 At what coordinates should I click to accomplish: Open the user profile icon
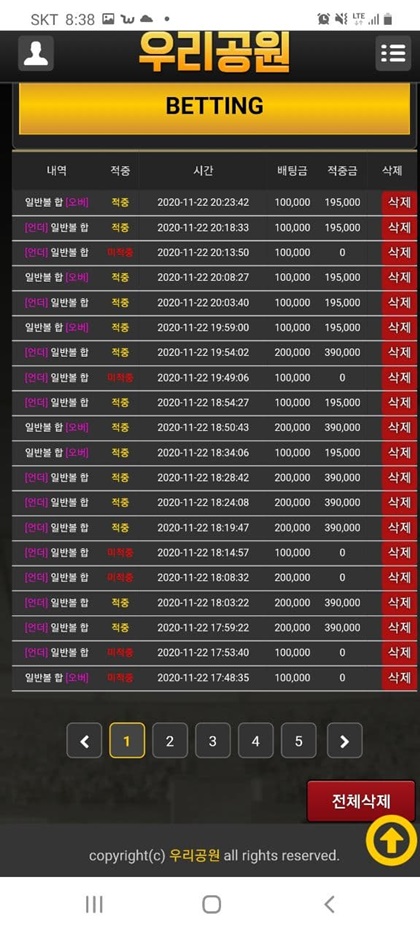click(x=36, y=53)
